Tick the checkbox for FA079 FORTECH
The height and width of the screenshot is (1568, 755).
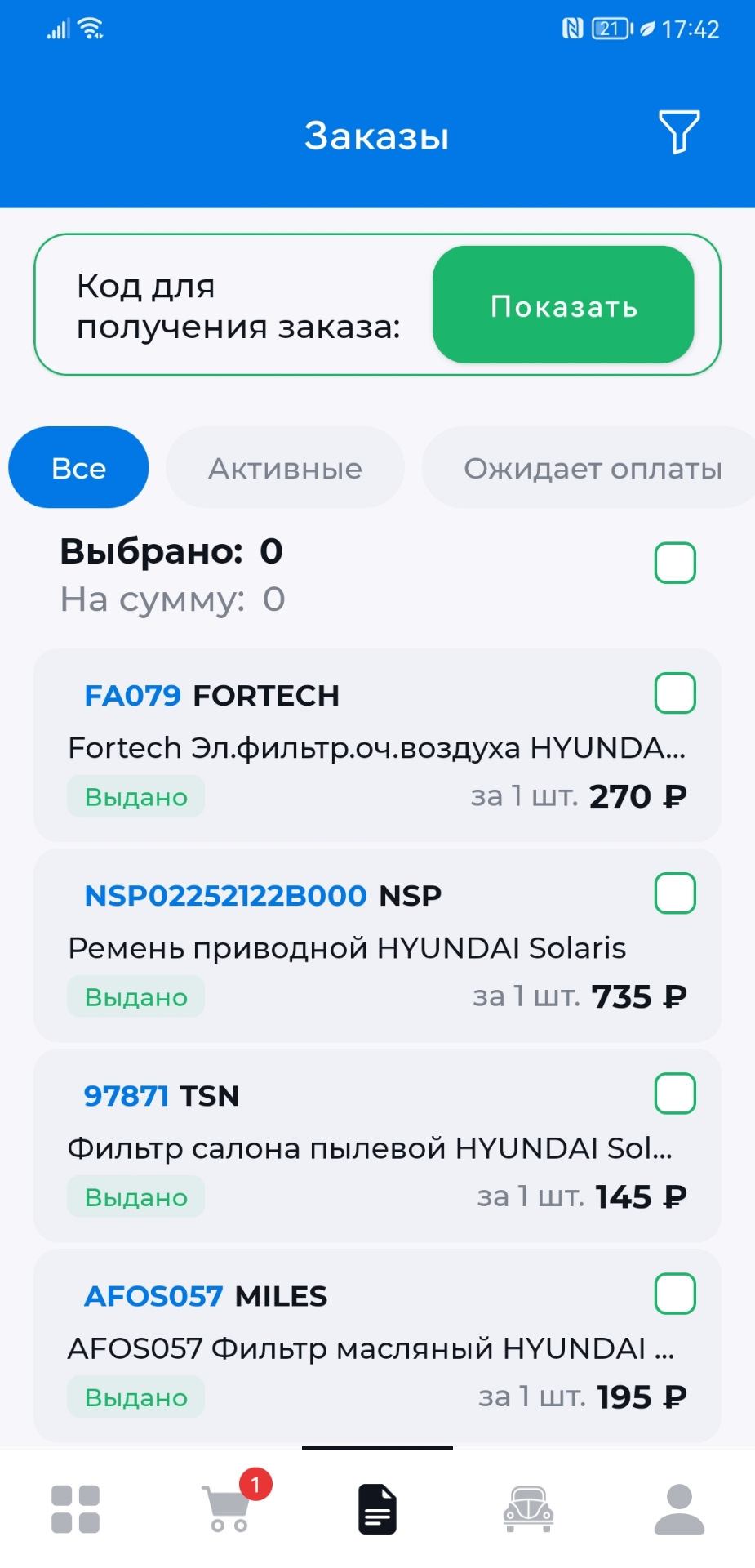click(675, 693)
